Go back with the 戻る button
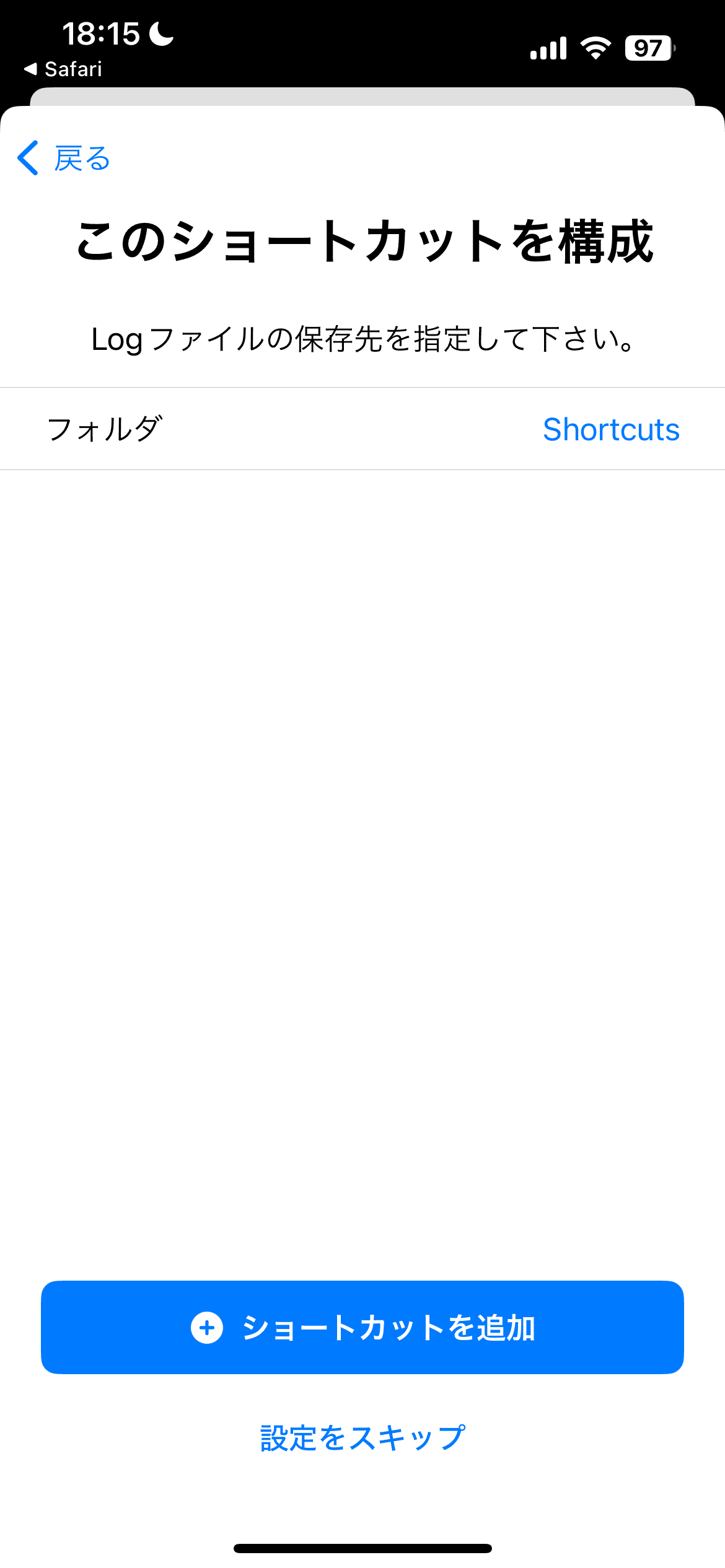Screen dimensions: 725x1568 (x=64, y=158)
